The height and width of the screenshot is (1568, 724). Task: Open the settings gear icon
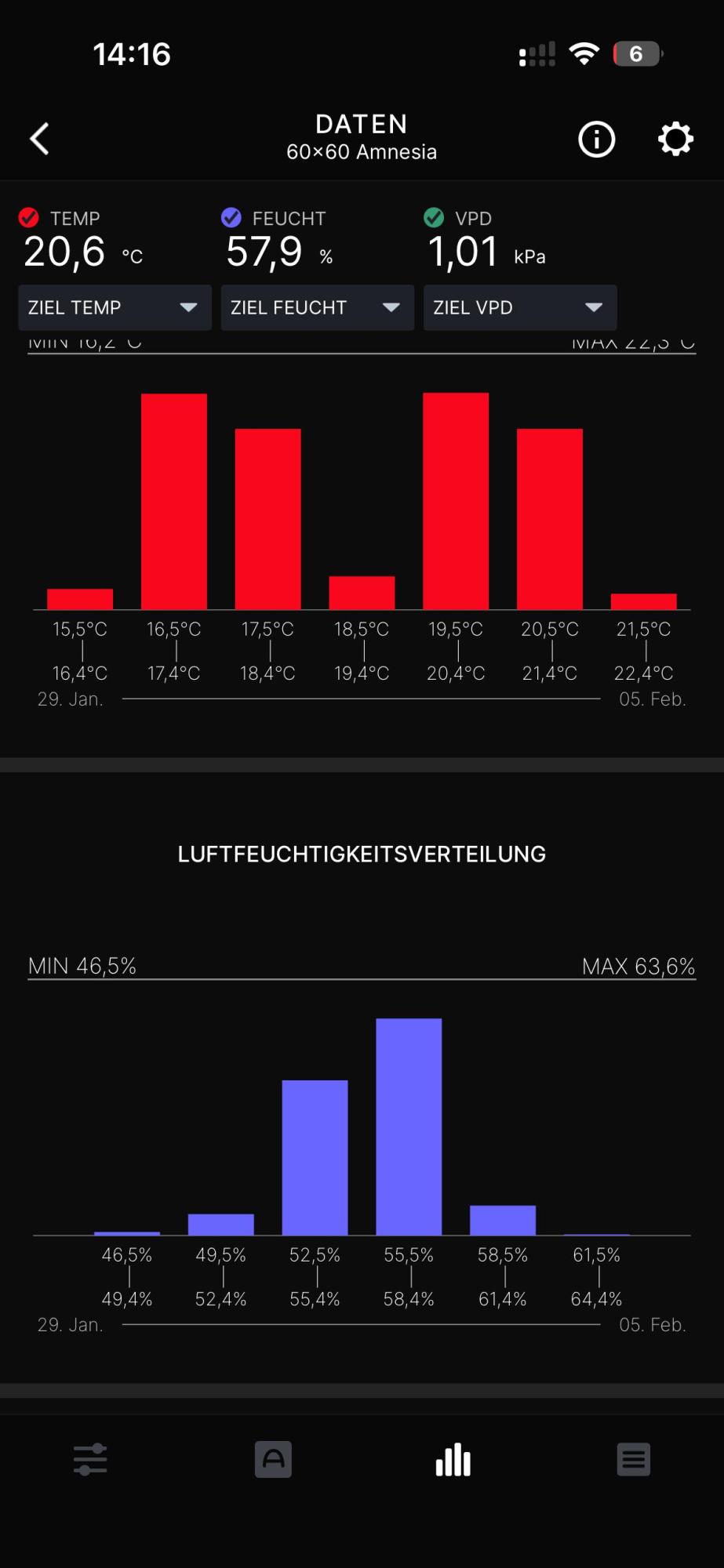(675, 140)
